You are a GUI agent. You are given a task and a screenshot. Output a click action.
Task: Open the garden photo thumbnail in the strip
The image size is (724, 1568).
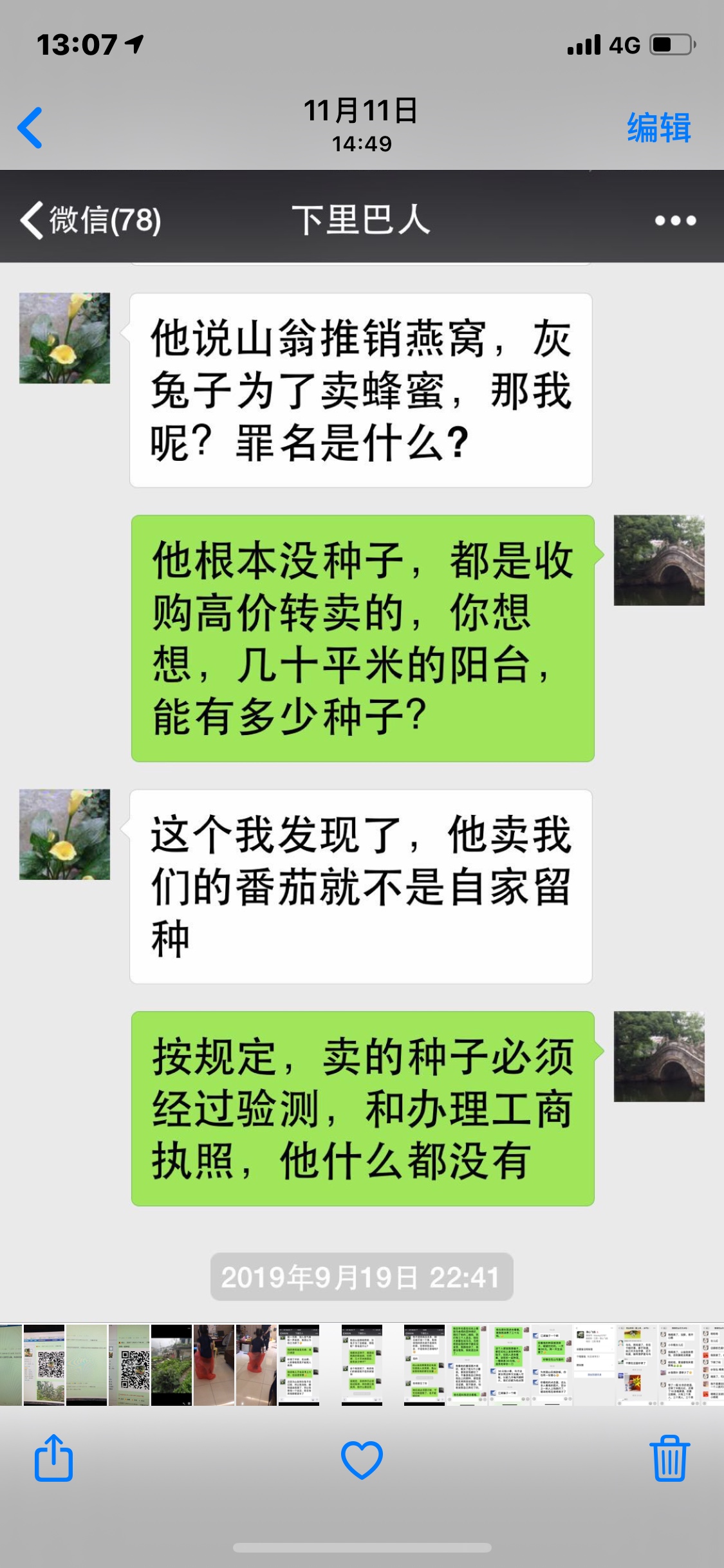point(171,1365)
